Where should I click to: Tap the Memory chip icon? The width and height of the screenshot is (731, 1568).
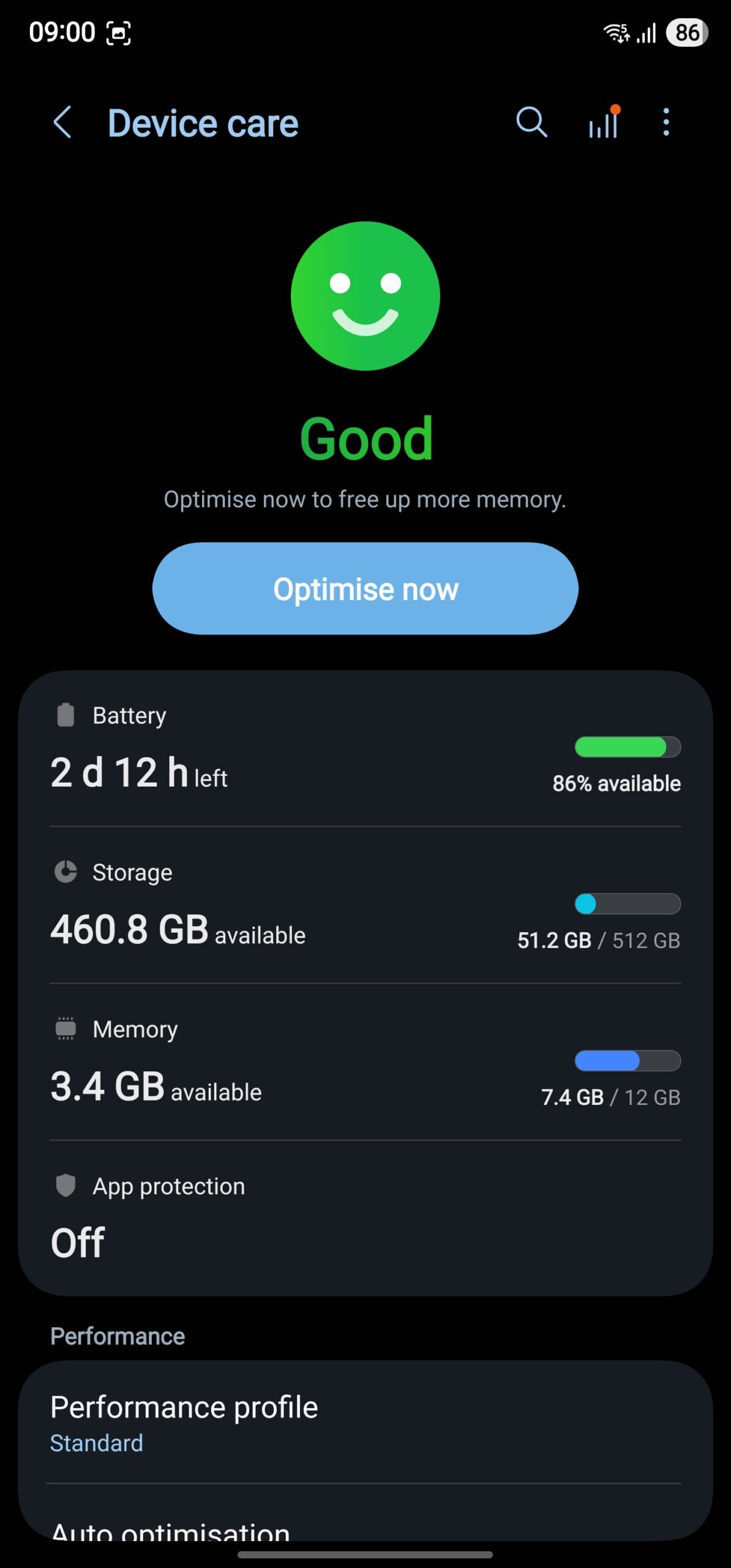[64, 1029]
